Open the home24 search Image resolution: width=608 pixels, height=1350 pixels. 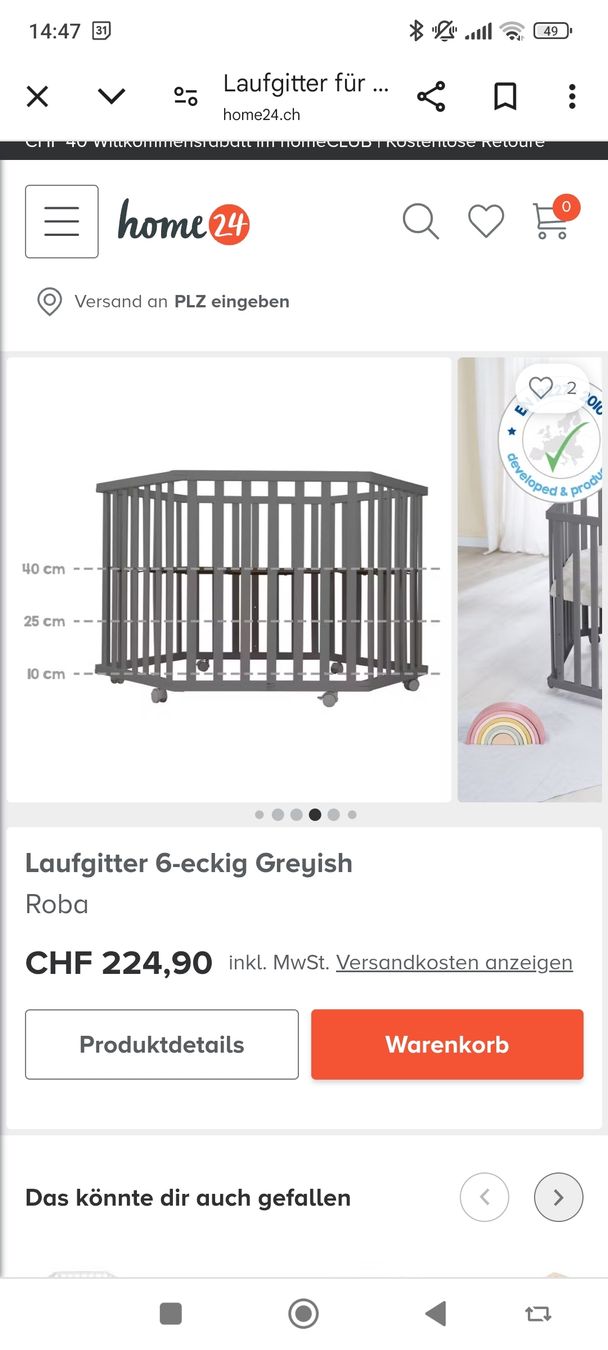click(x=421, y=221)
